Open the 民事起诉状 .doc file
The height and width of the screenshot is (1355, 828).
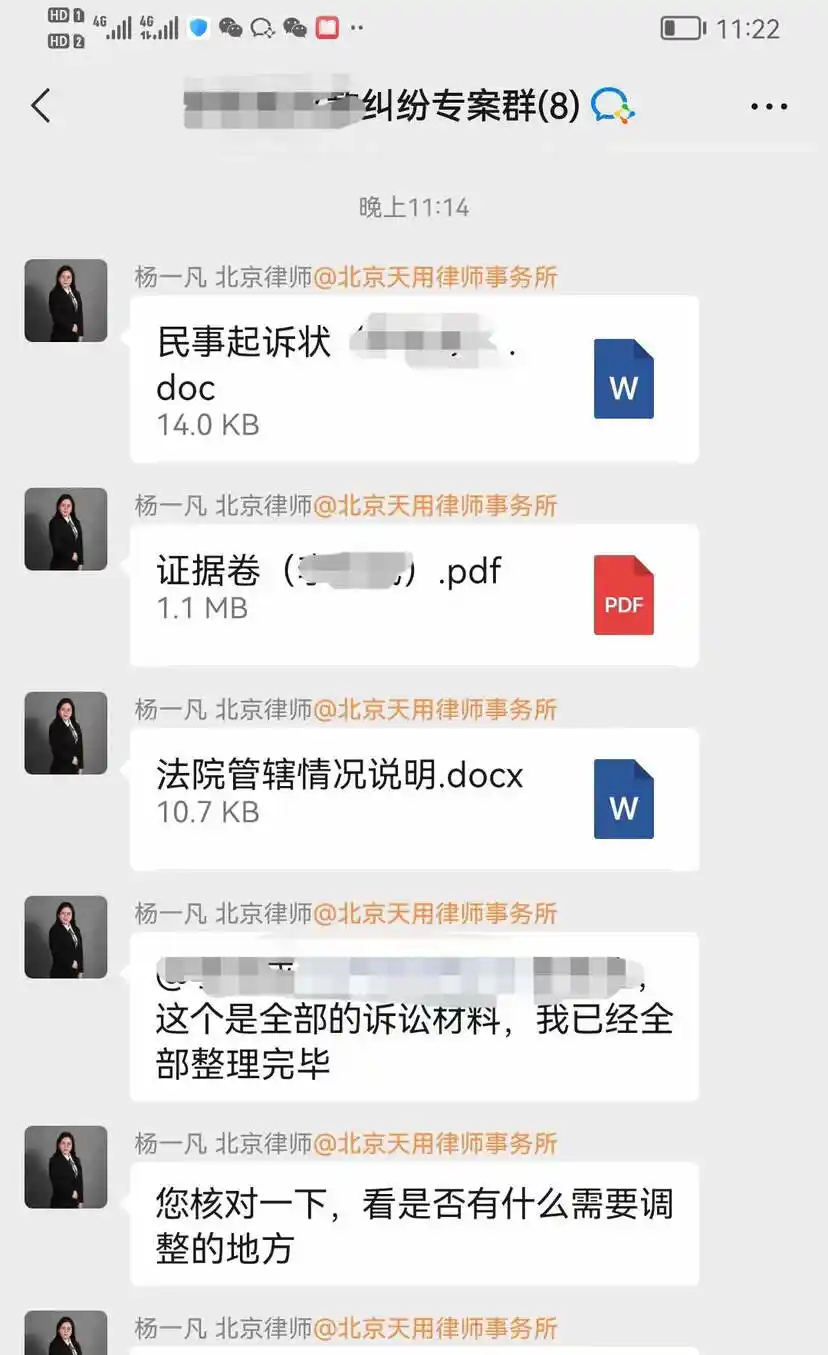point(414,380)
